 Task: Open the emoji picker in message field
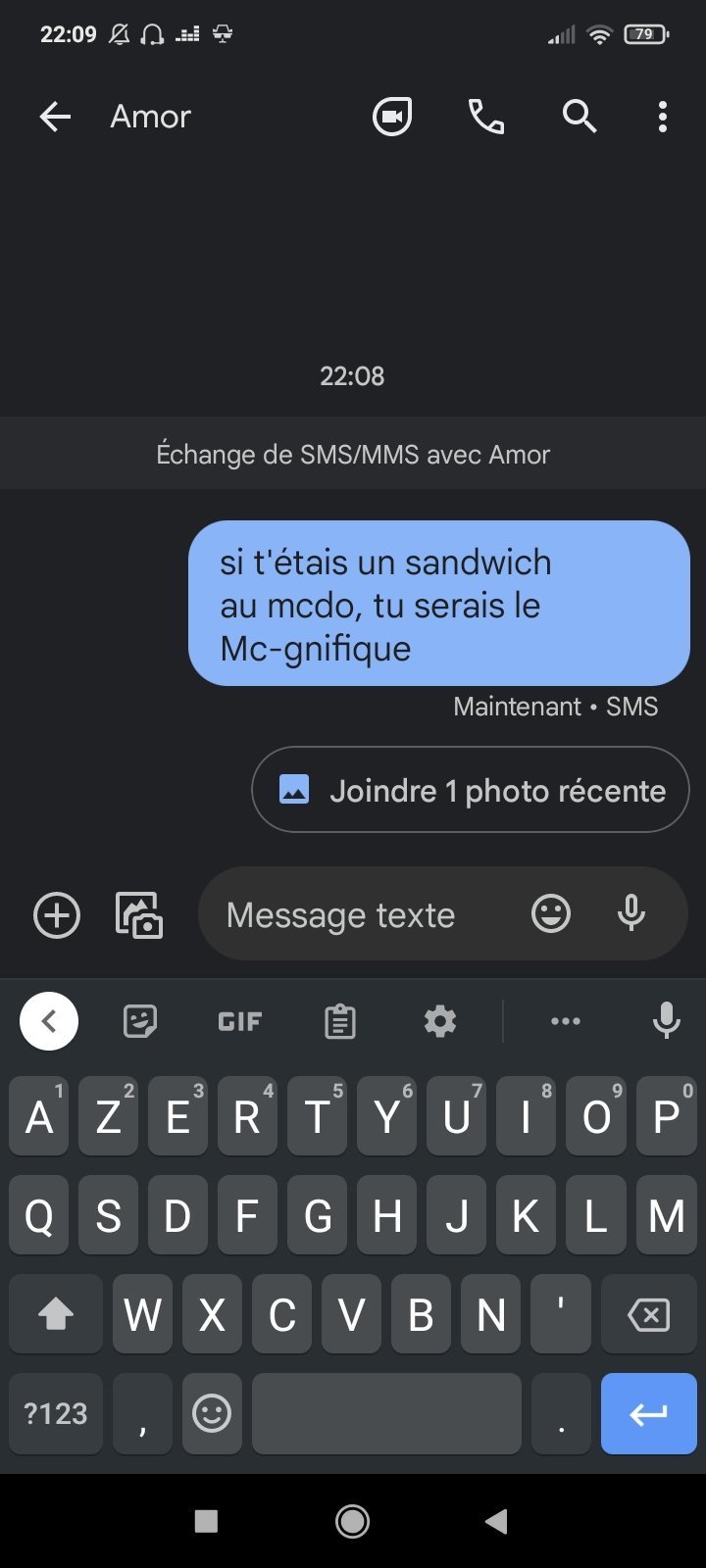point(551,913)
